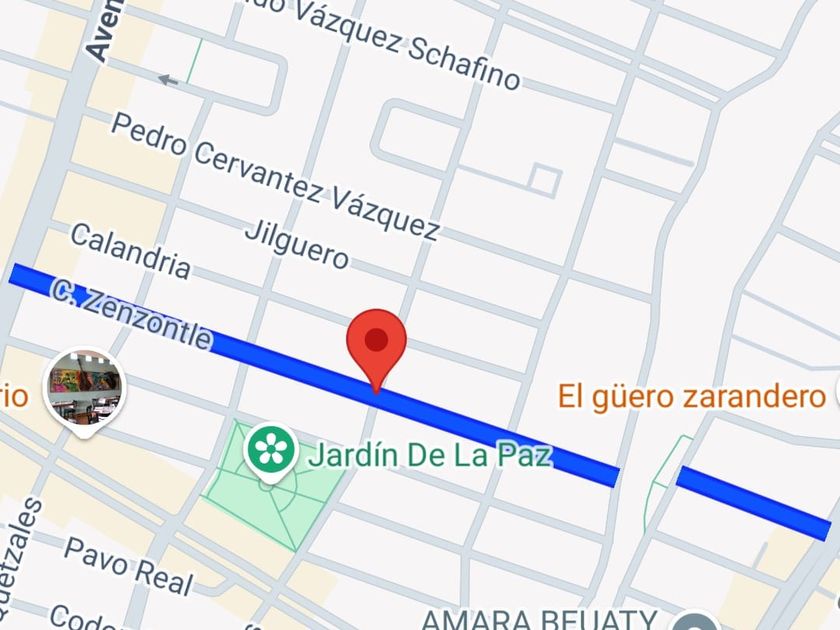Tap the red dropped location pin

click(x=376, y=344)
